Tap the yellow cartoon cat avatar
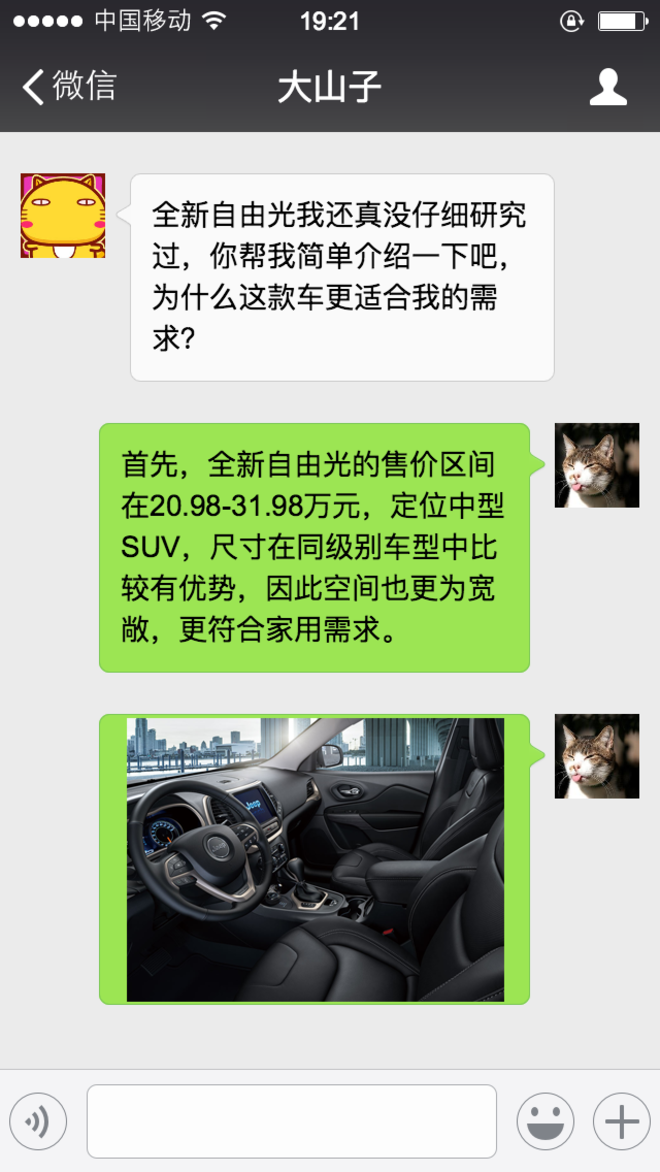The height and width of the screenshot is (1172, 660). (x=63, y=215)
